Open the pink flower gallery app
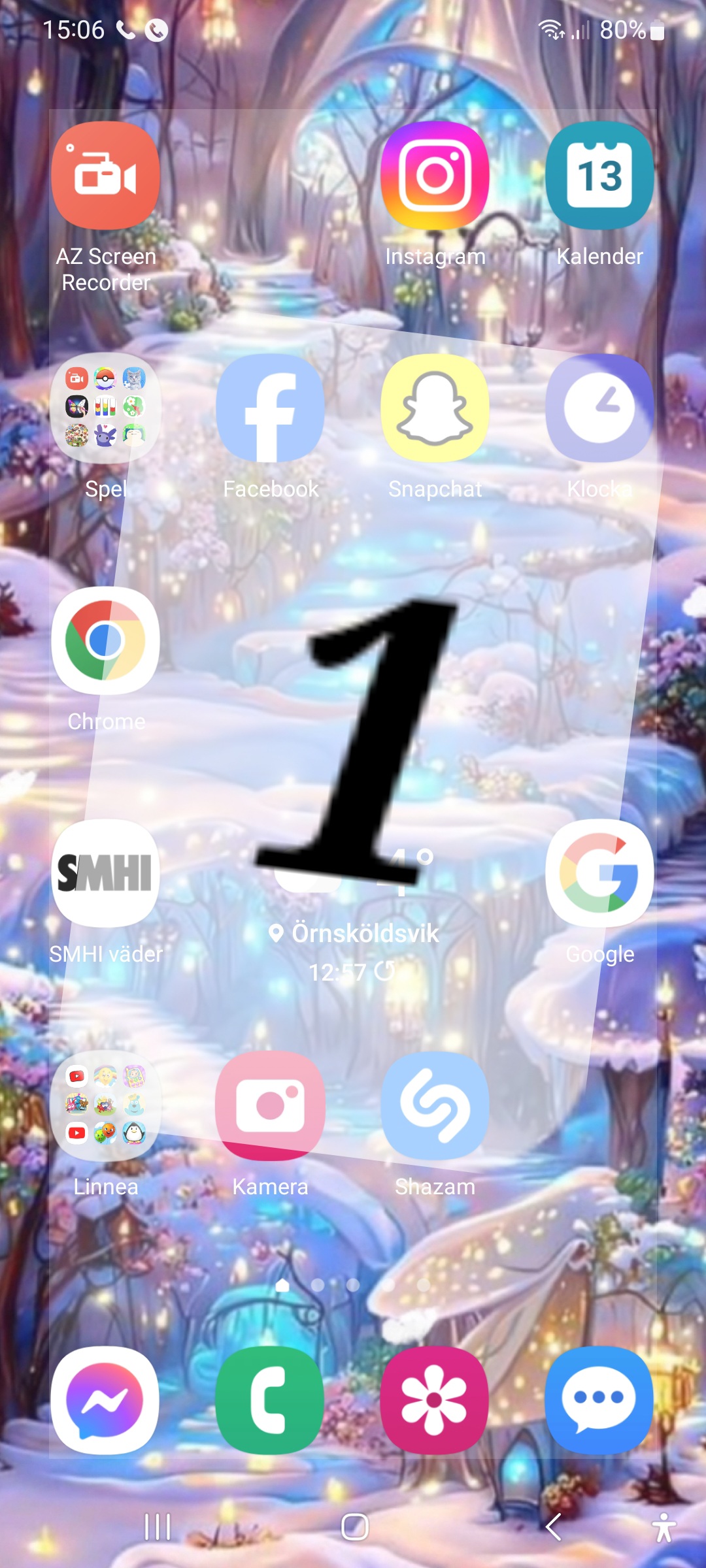706x1568 pixels. (435, 1400)
